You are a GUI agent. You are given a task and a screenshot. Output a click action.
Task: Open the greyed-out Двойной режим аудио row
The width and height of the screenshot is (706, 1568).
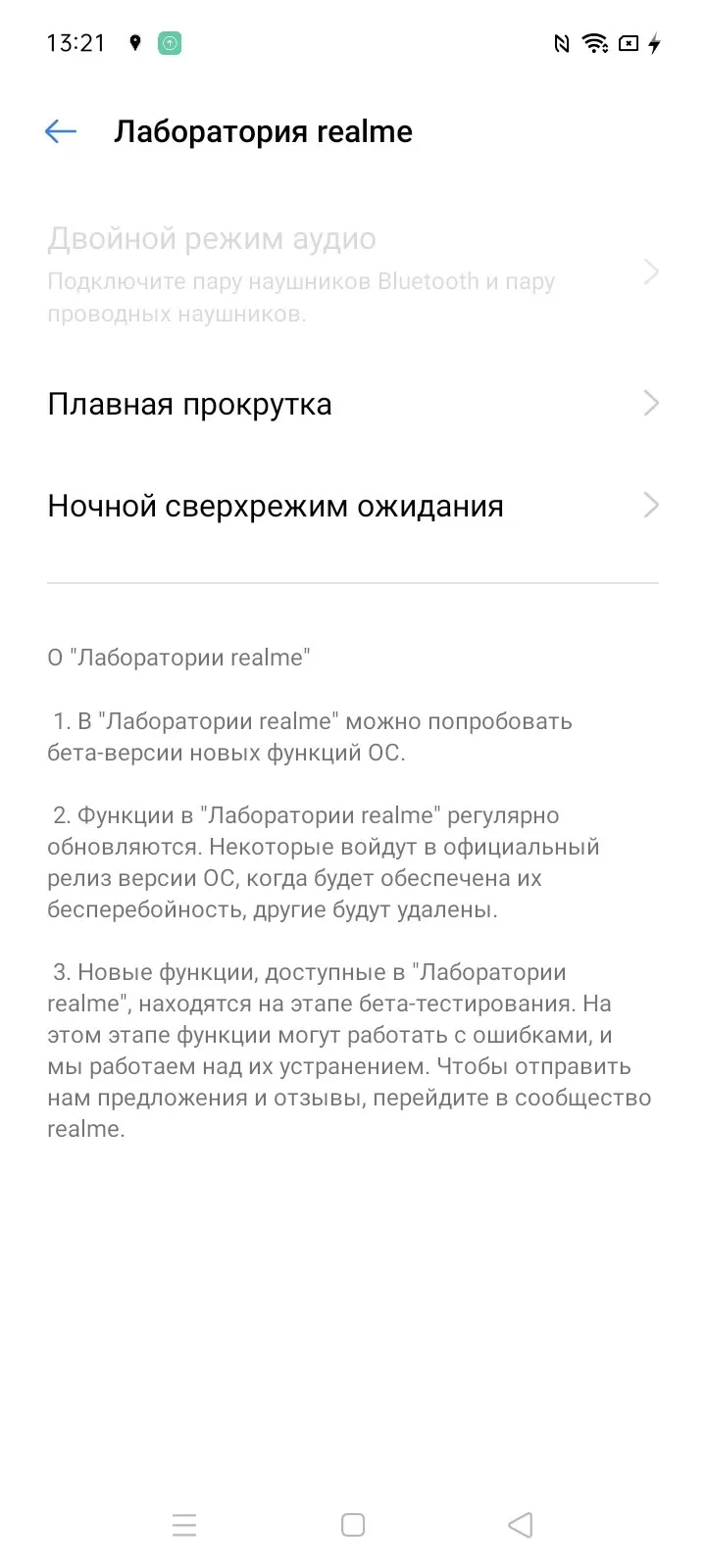click(353, 272)
